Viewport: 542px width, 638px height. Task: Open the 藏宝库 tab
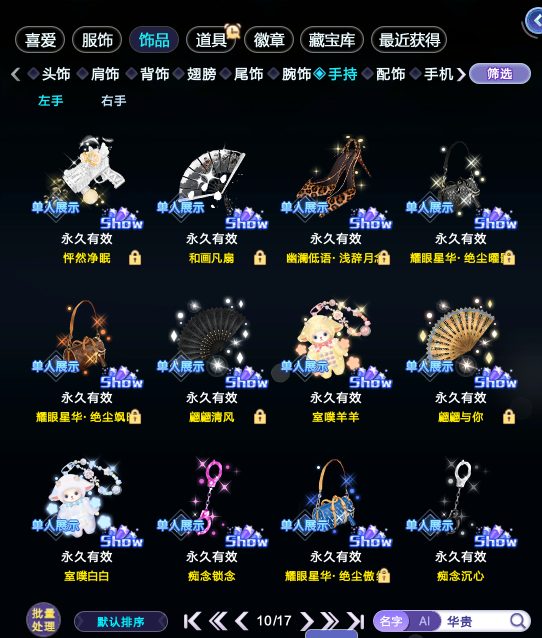coord(332,40)
